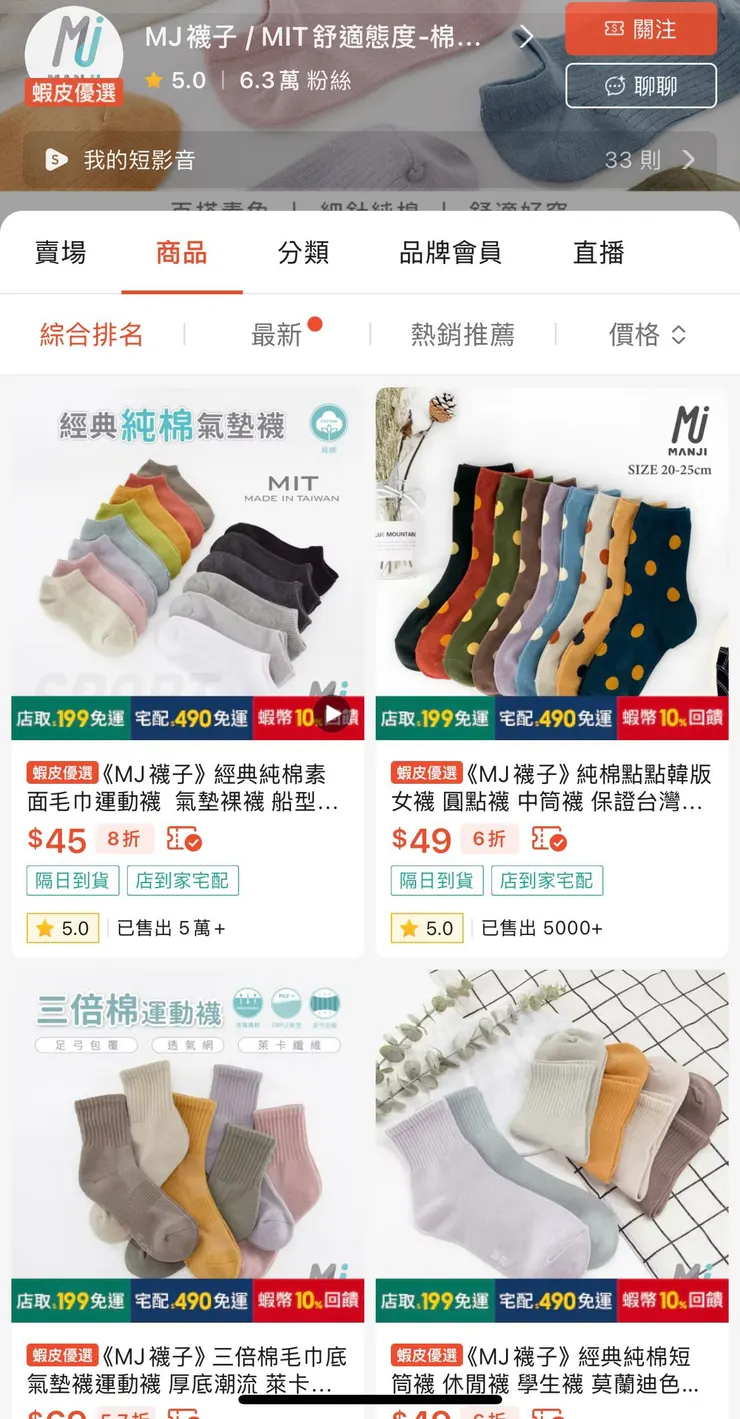Sort products by 最新
The width and height of the screenshot is (740, 1419).
click(x=277, y=335)
